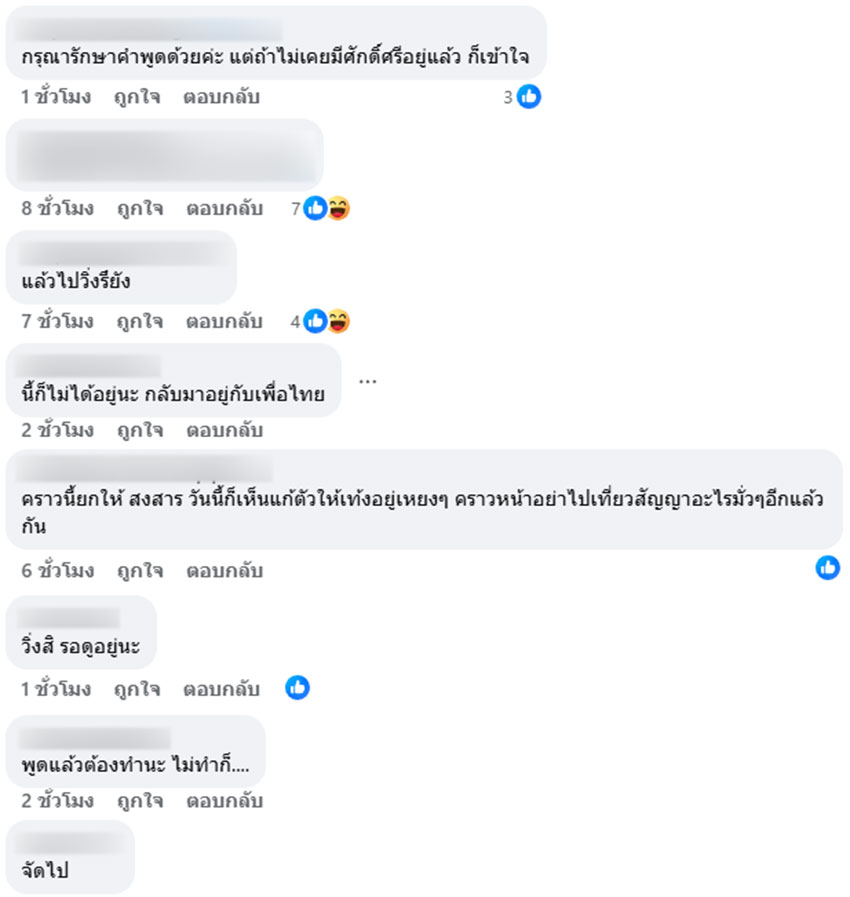Reply to the comment "กลับมาอยู่กับเพื่อไทย"

tap(224, 430)
